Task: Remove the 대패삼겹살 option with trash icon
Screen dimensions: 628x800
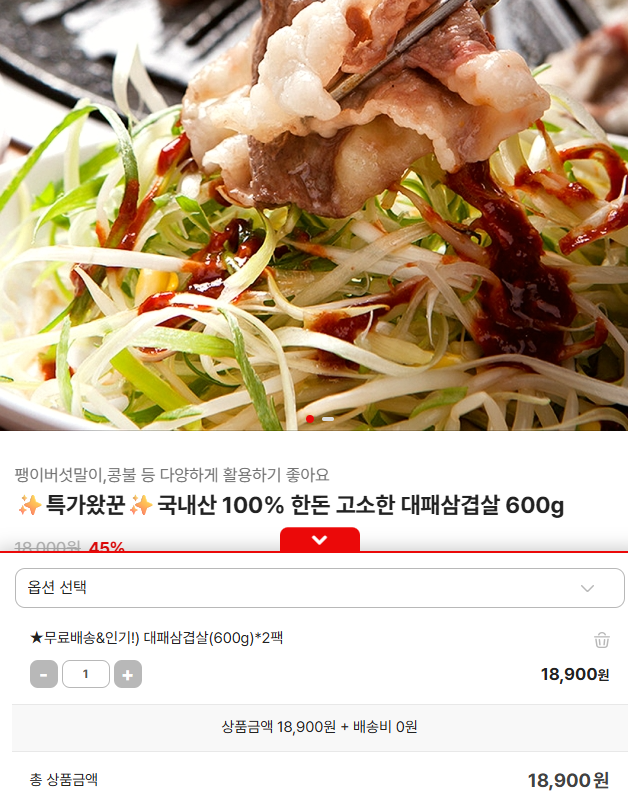Action: coord(601,640)
